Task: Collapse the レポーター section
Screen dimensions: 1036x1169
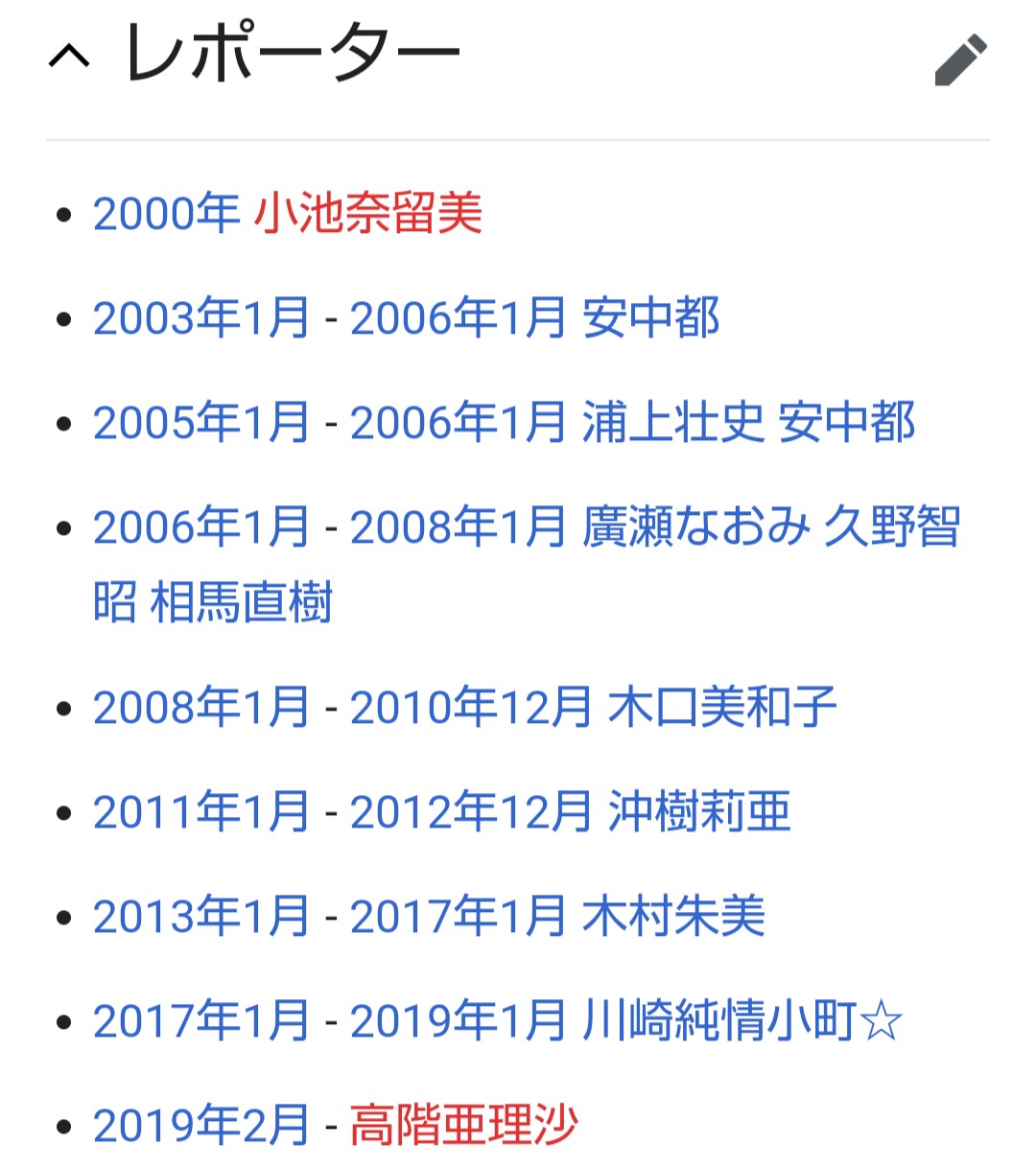Action: coord(69,58)
